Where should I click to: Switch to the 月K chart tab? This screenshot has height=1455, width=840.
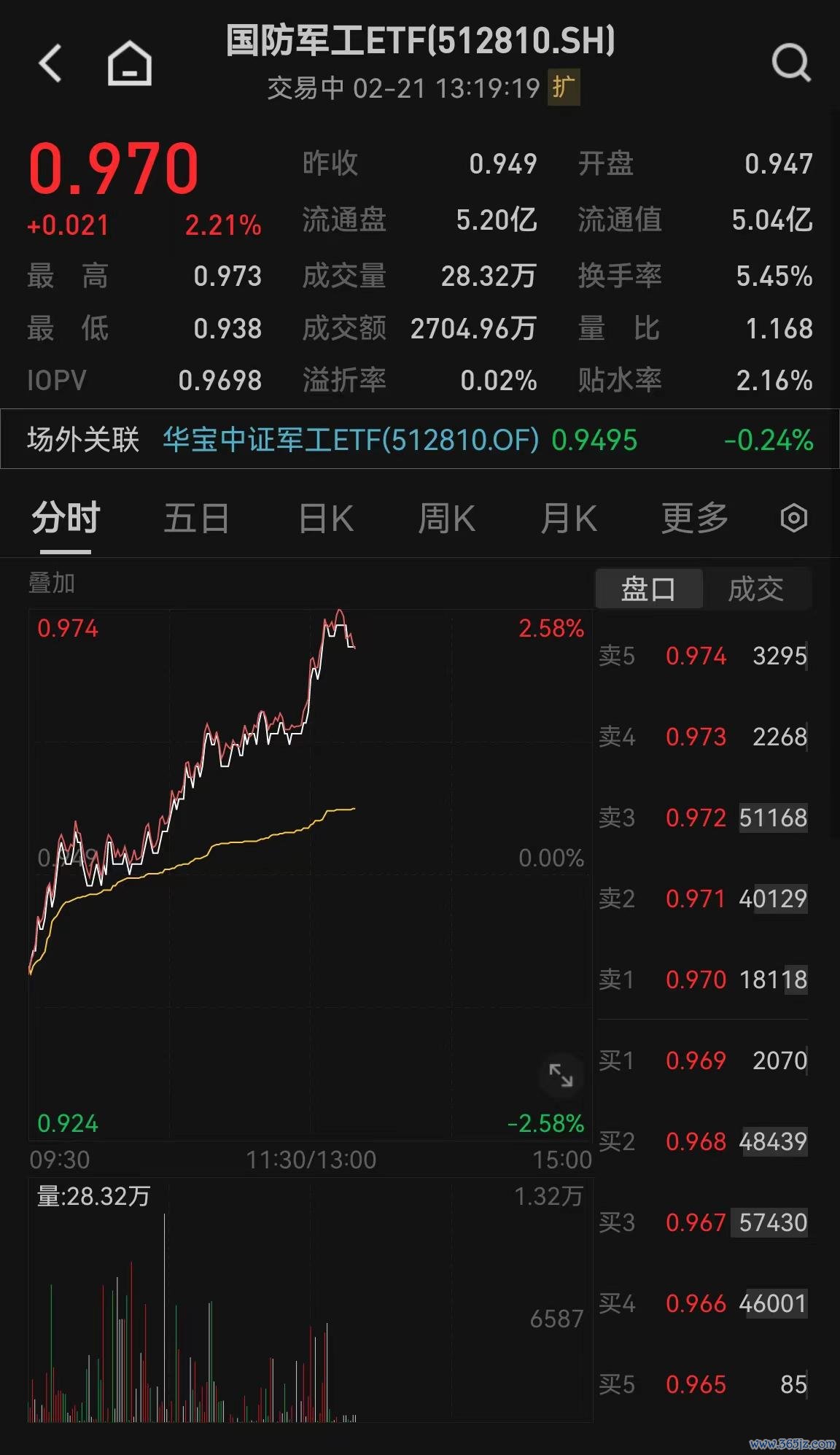[x=569, y=519]
